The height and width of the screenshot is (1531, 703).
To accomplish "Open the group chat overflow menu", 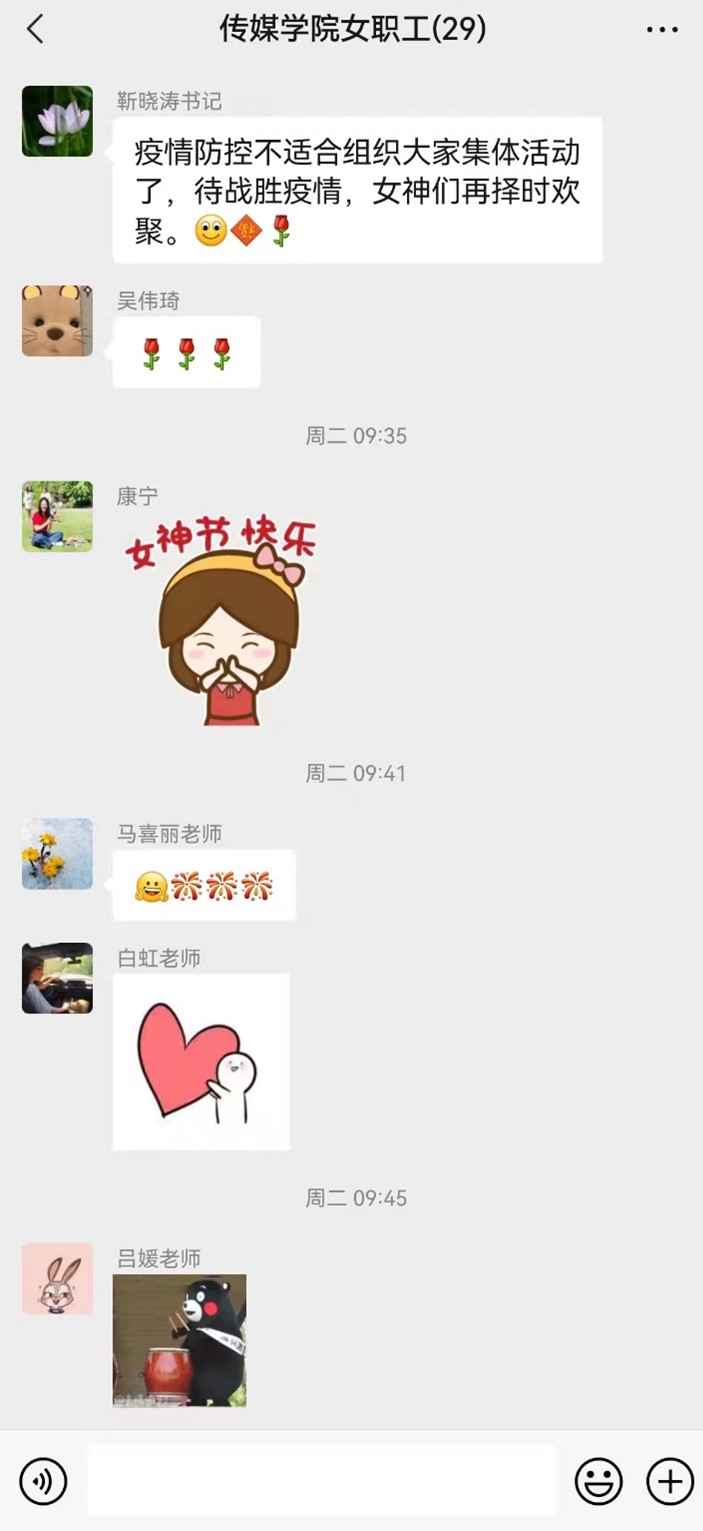I will (662, 30).
